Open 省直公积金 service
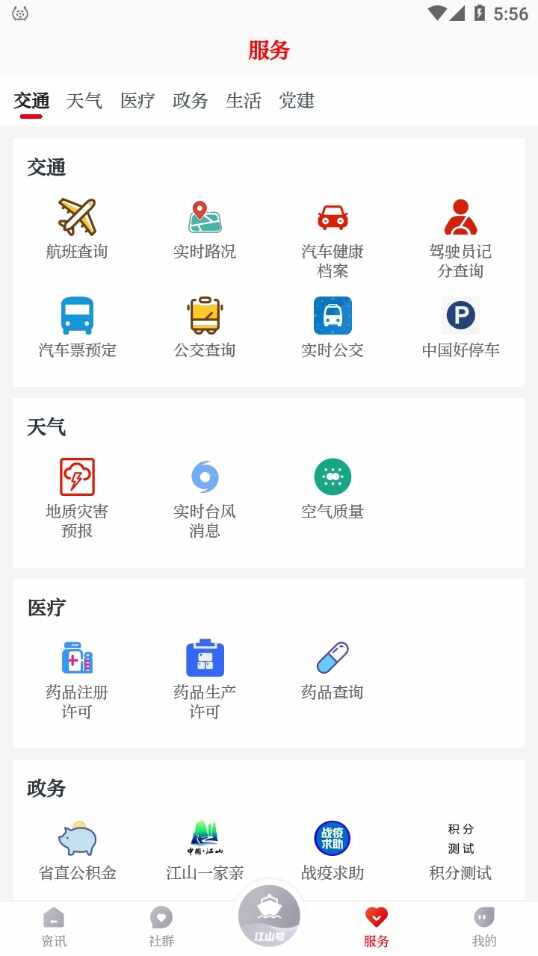The height and width of the screenshot is (956, 538). (x=77, y=851)
